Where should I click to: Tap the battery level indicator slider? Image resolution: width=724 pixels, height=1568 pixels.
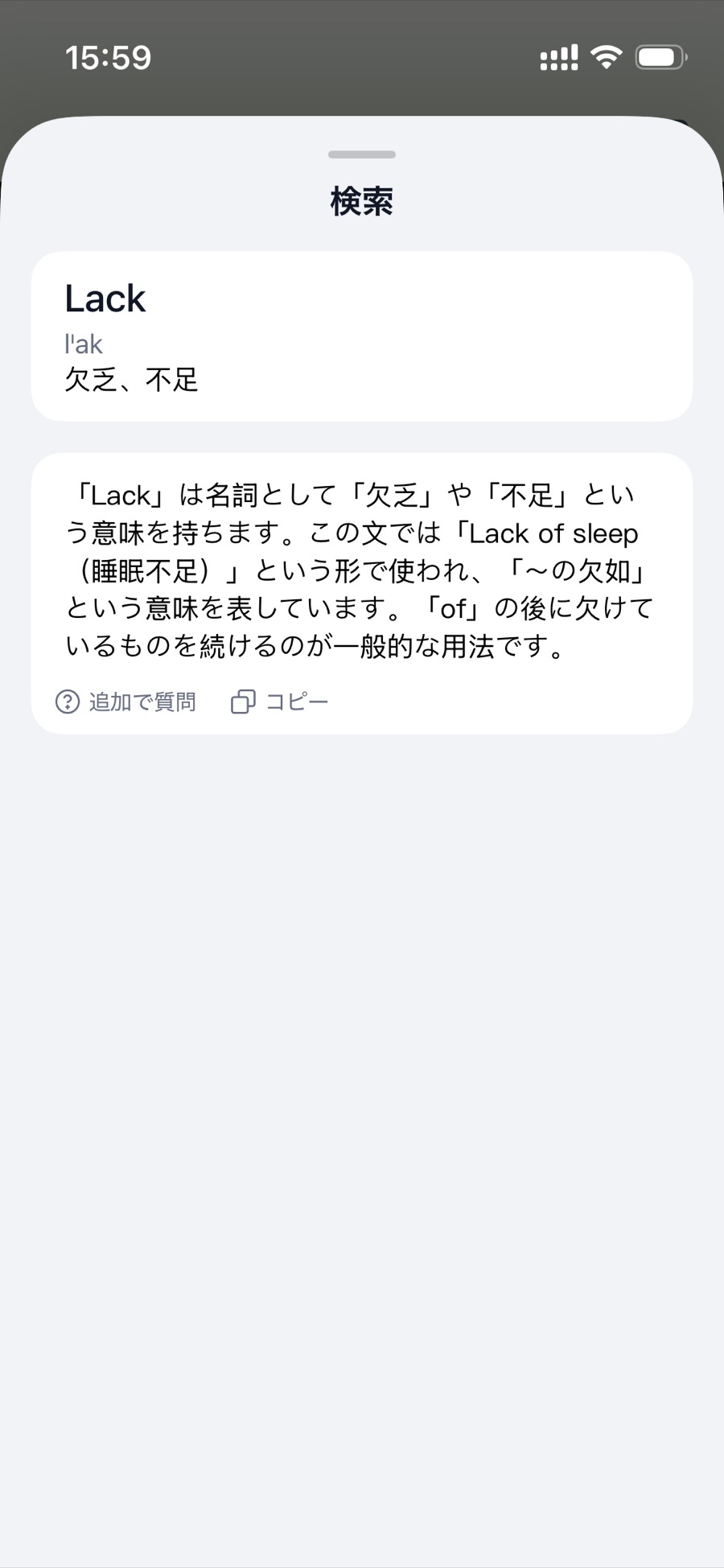click(658, 55)
